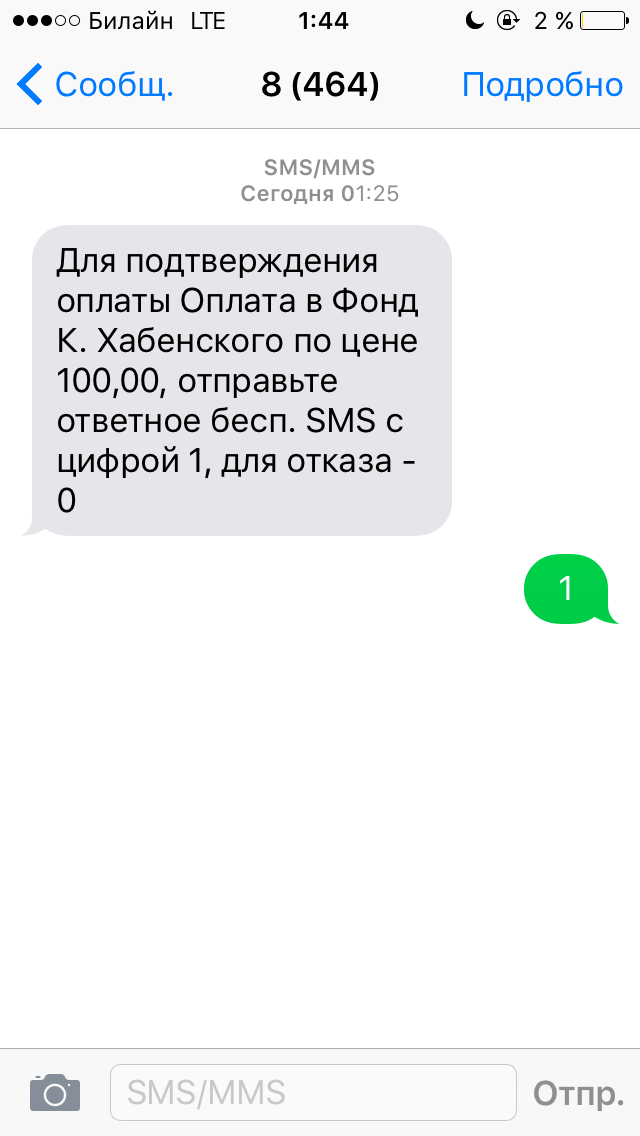
Task: Open the camera to attach a photo
Action: pyautogui.click(x=54, y=1092)
